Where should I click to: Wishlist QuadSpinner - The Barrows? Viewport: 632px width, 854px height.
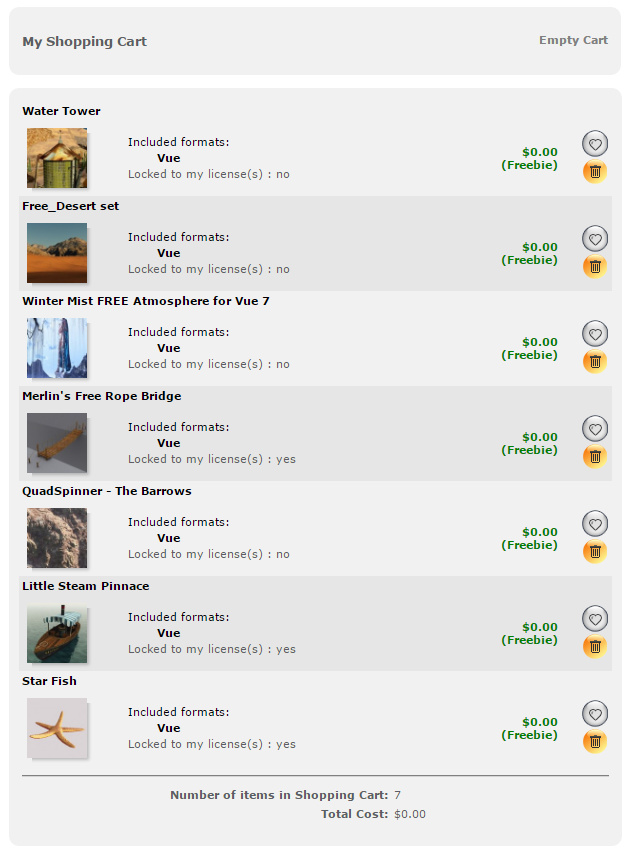(595, 524)
